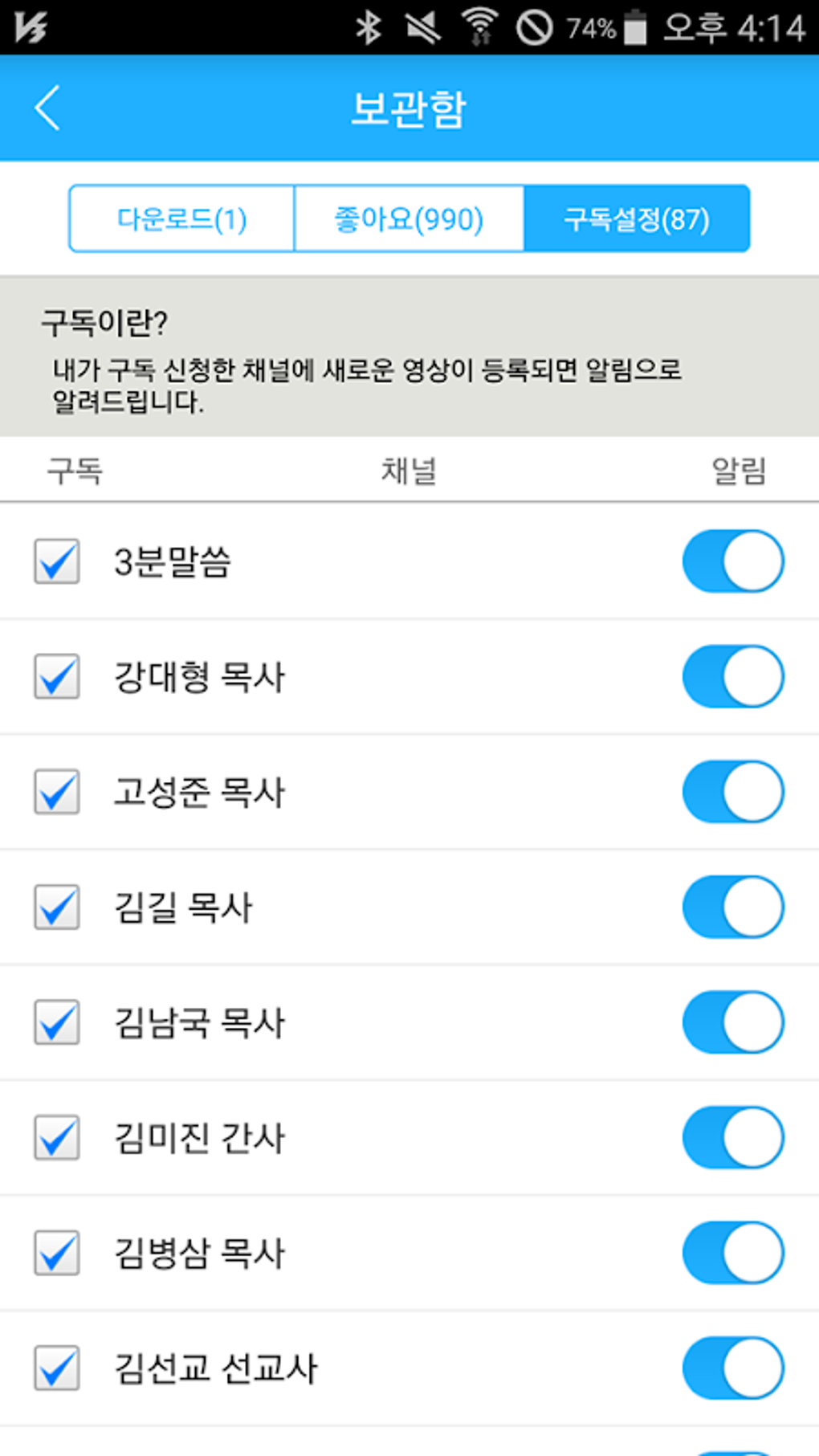Unsubscribe from 강대형 목사 checkbox
Image resolution: width=819 pixels, height=1456 pixels.
57,676
